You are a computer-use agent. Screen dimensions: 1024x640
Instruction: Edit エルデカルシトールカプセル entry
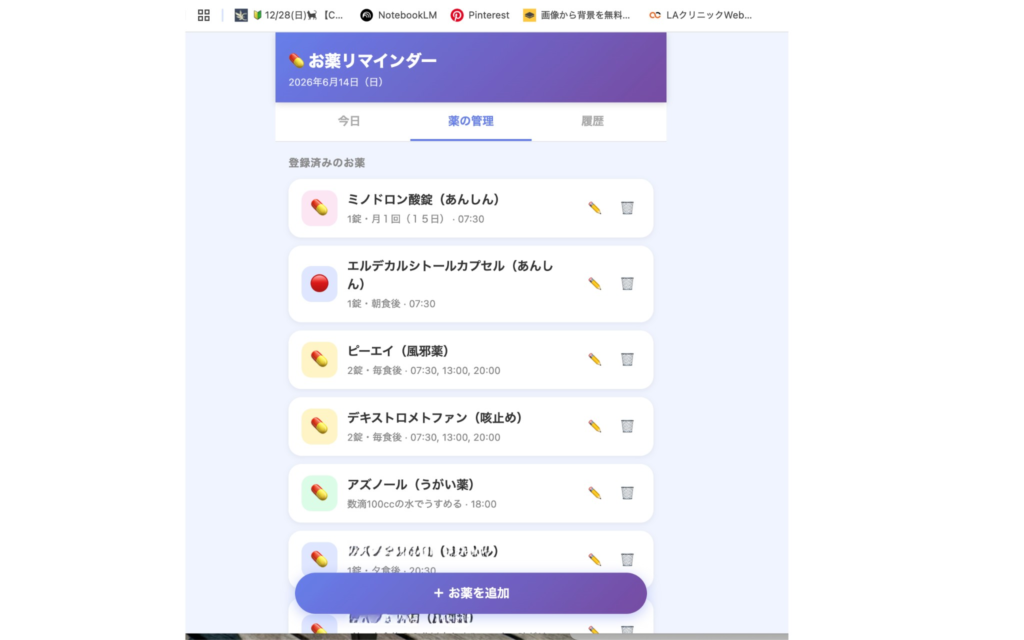594,283
